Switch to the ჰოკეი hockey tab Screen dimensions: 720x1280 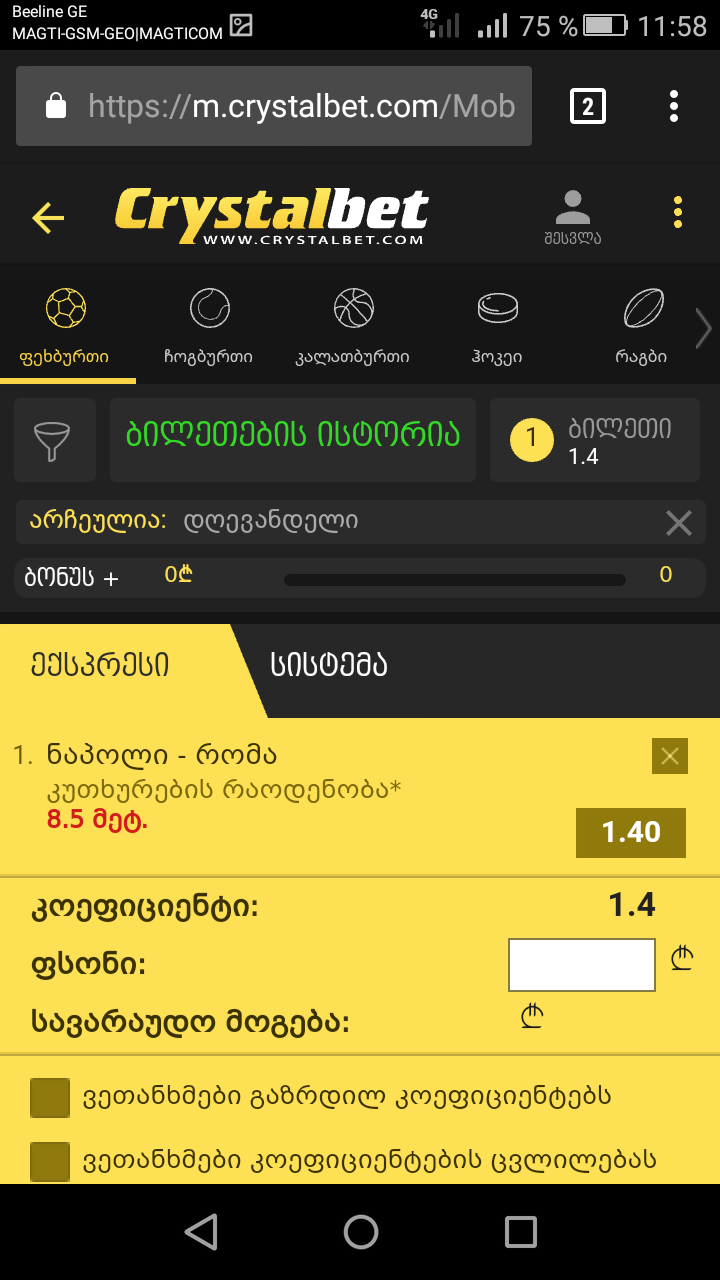point(497,325)
